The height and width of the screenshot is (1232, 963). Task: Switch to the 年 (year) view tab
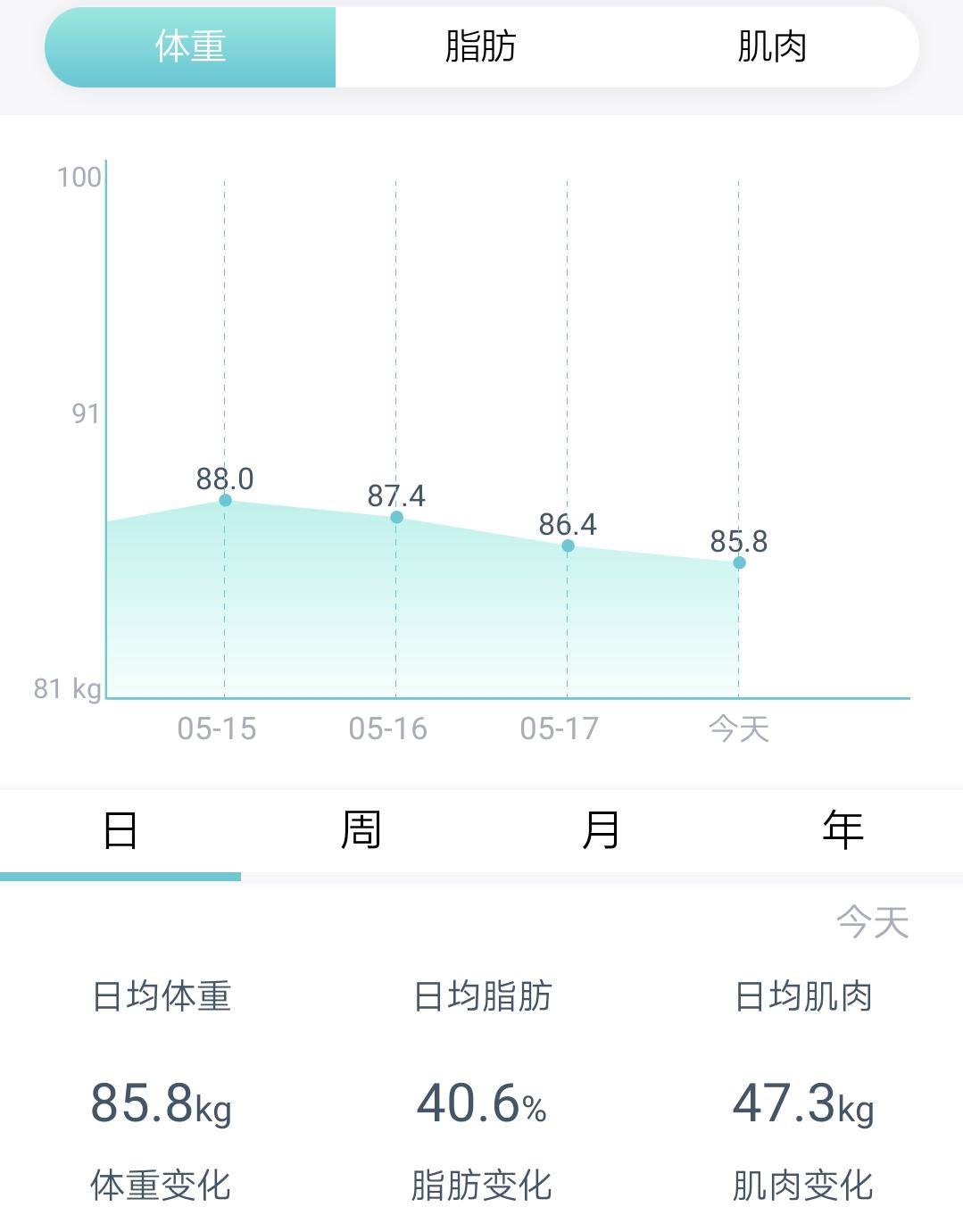pos(842,830)
